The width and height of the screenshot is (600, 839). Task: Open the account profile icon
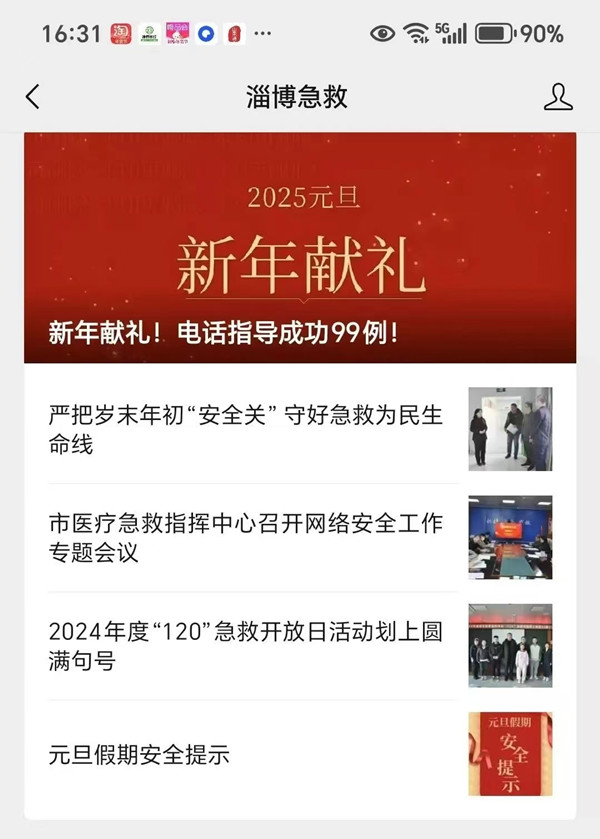(558, 97)
